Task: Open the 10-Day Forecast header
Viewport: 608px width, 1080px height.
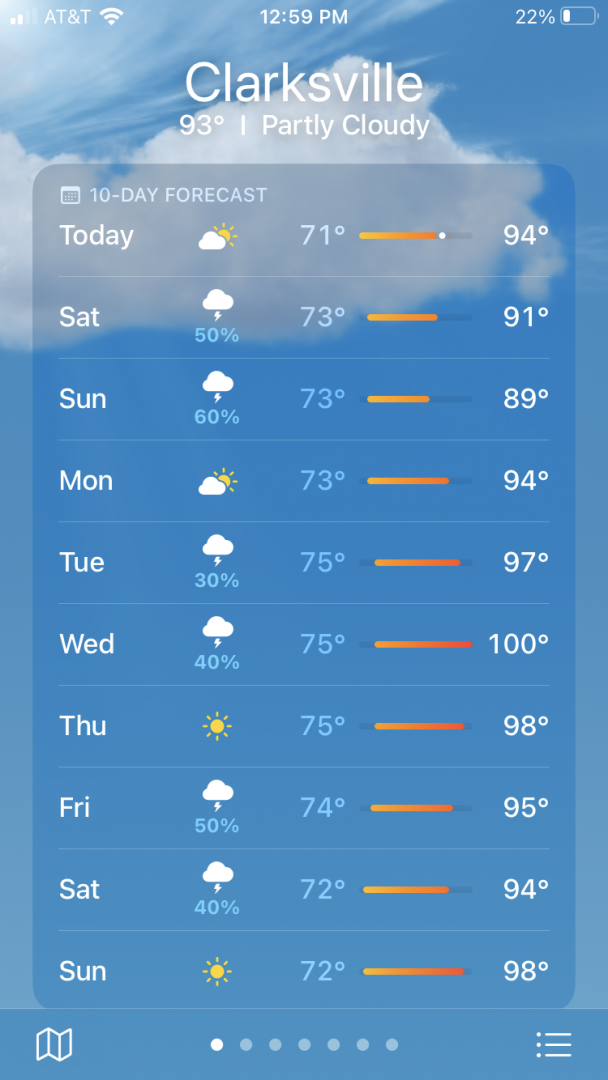Action: pos(164,195)
